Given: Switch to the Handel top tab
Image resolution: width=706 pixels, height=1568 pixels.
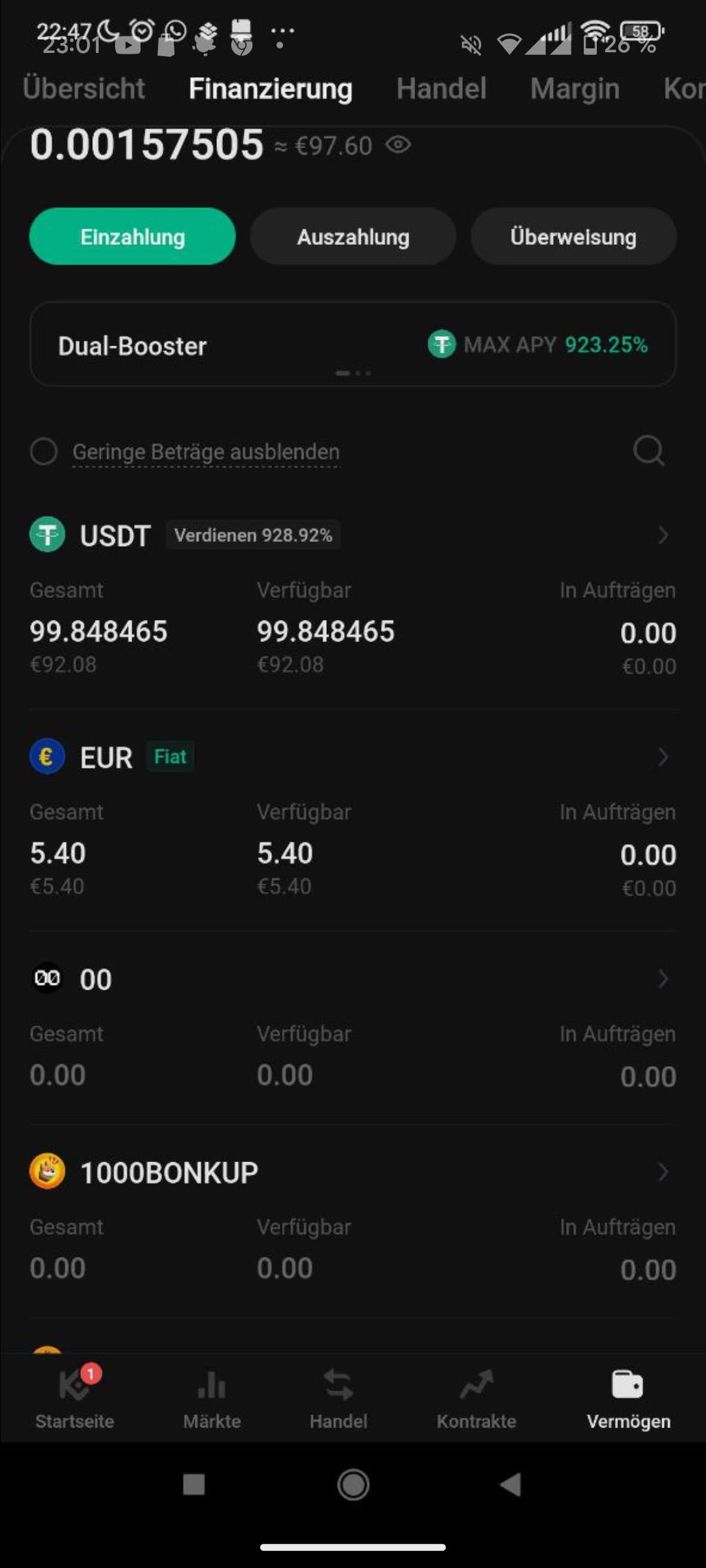Looking at the screenshot, I should [441, 88].
